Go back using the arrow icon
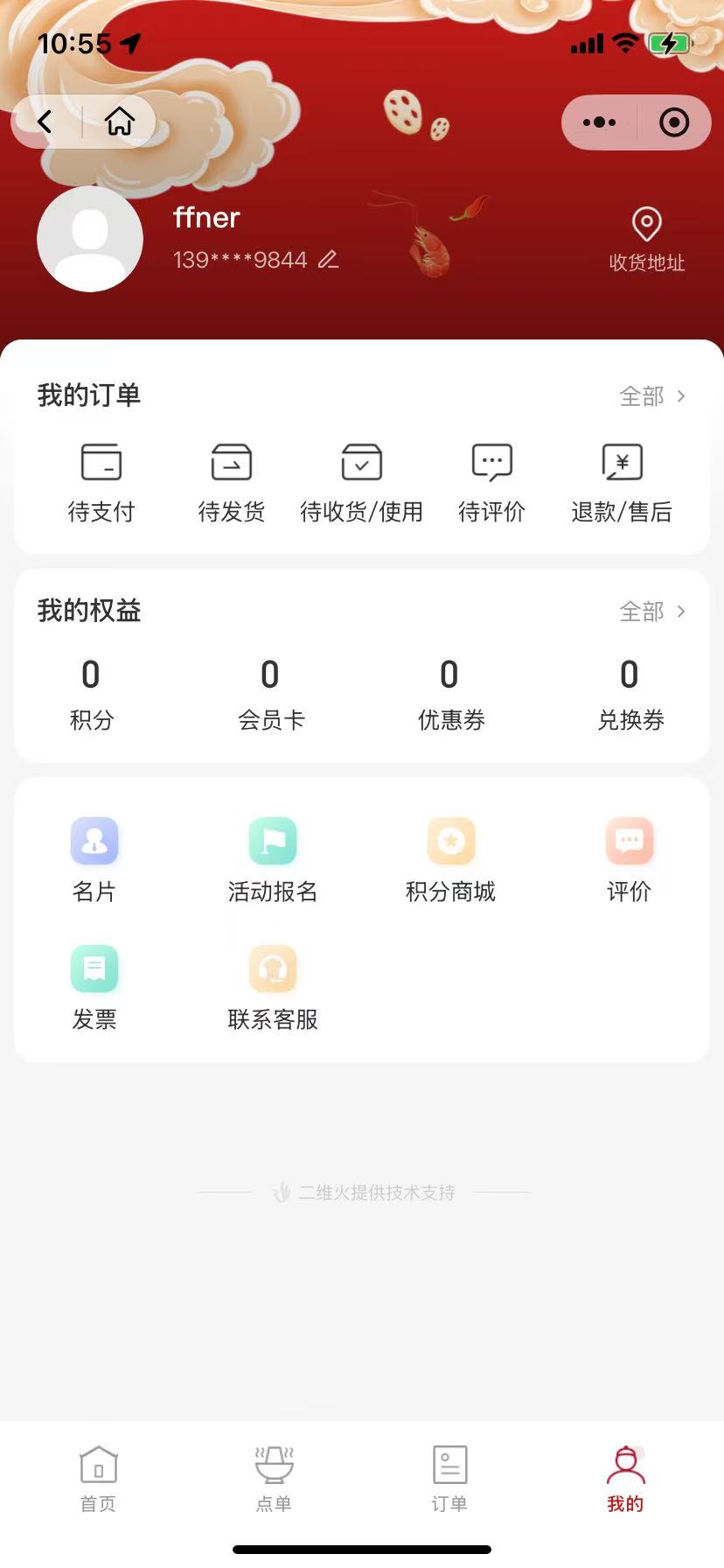Screen dimensions: 724x1568 pyautogui.click(x=45, y=122)
